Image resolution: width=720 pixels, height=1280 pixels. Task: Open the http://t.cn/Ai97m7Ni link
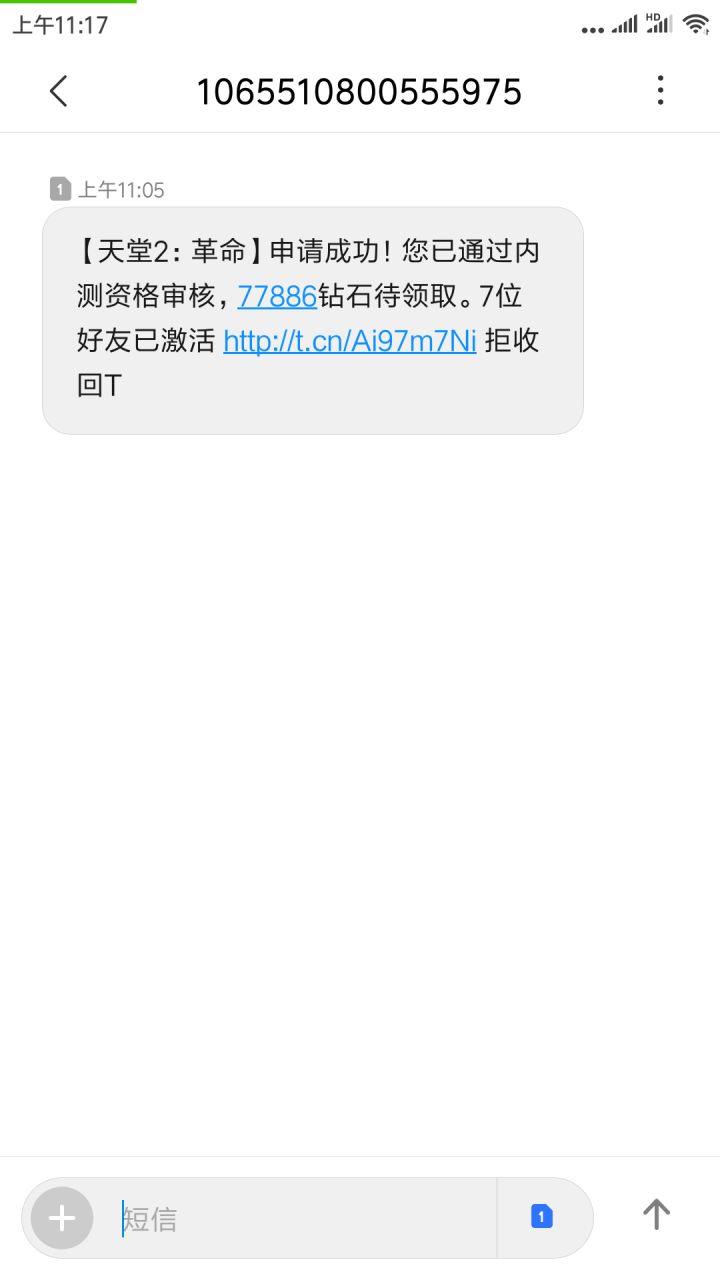pos(349,341)
